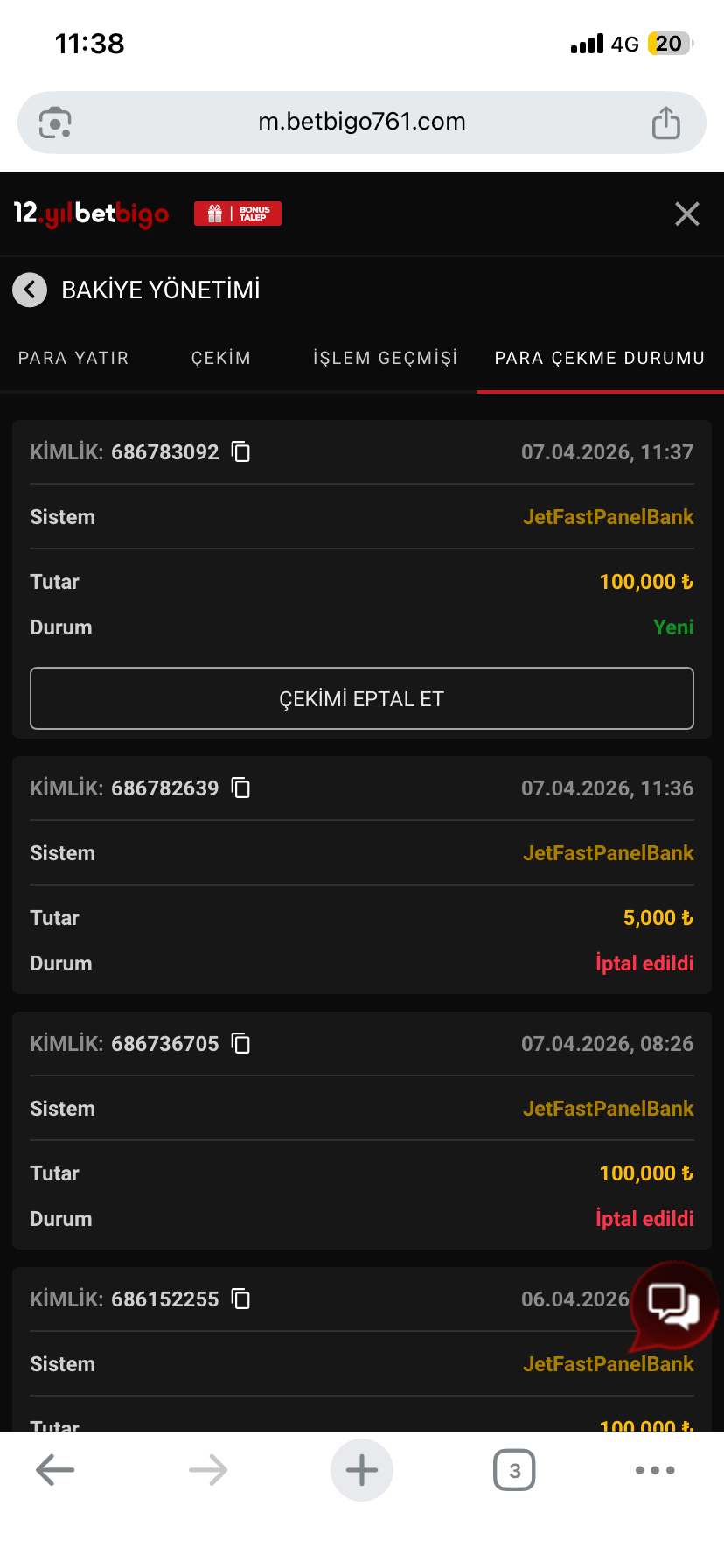Open the Bonus Talep gift button
724x1568 pixels.
click(238, 213)
